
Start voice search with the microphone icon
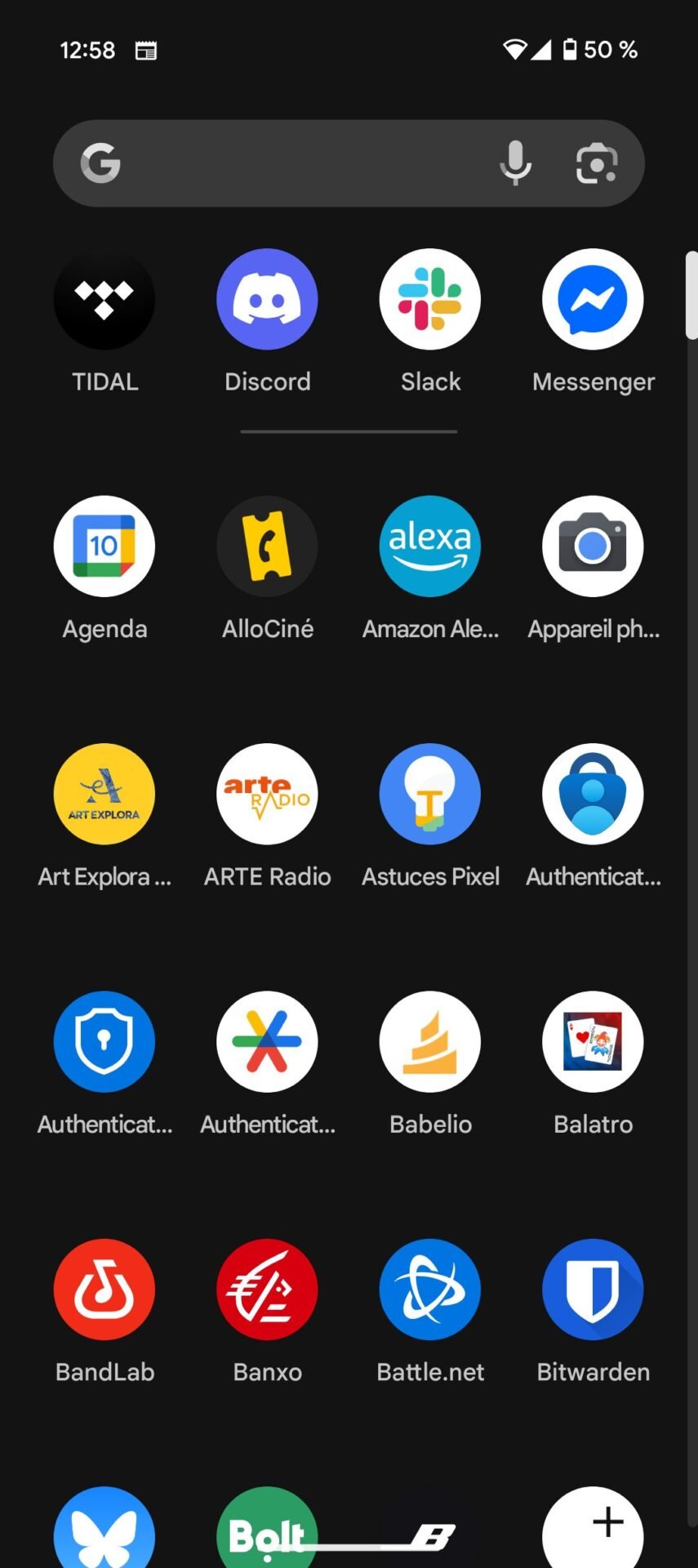tap(515, 163)
